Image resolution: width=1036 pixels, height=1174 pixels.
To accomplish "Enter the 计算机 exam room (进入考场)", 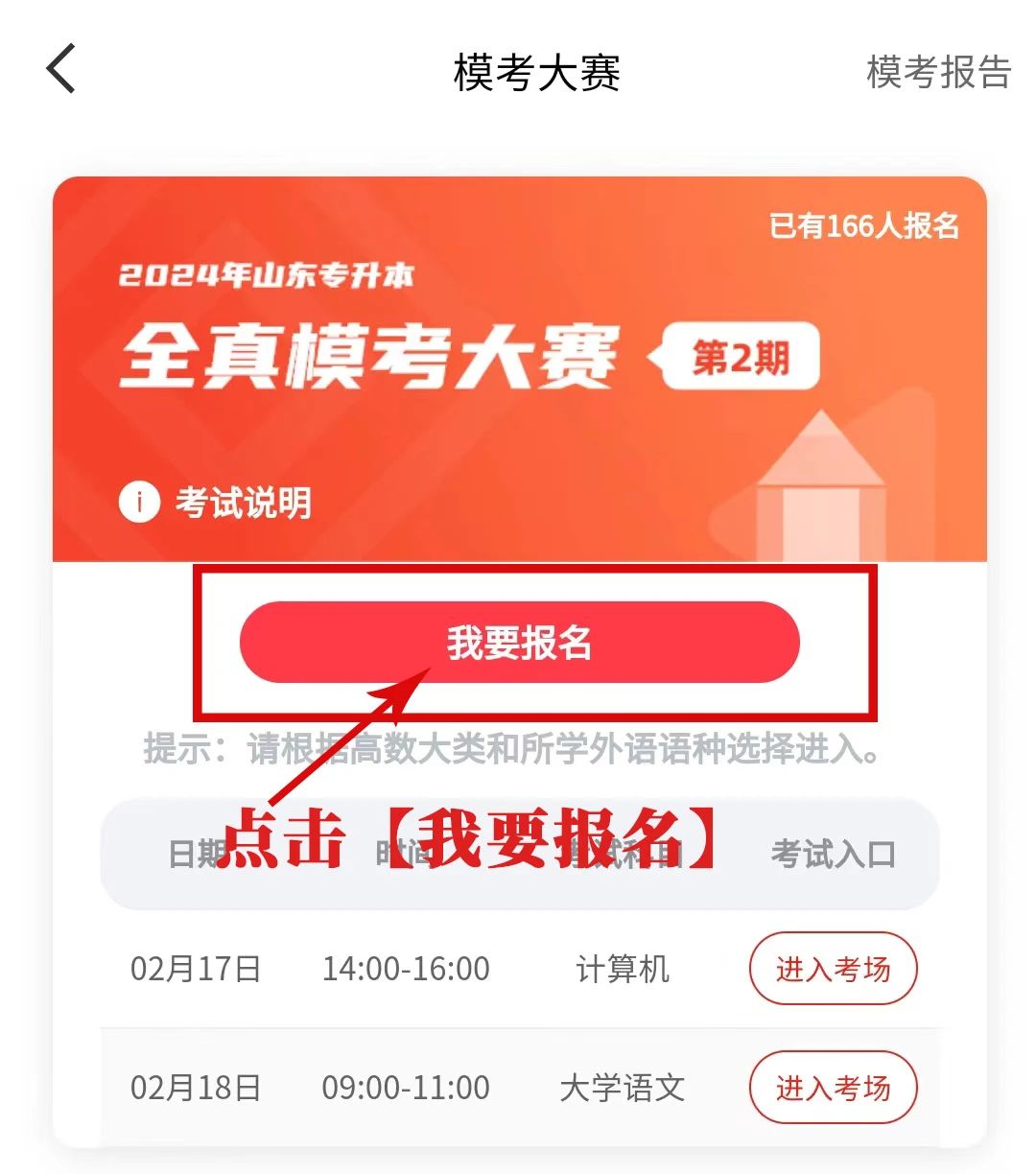I will [832, 969].
